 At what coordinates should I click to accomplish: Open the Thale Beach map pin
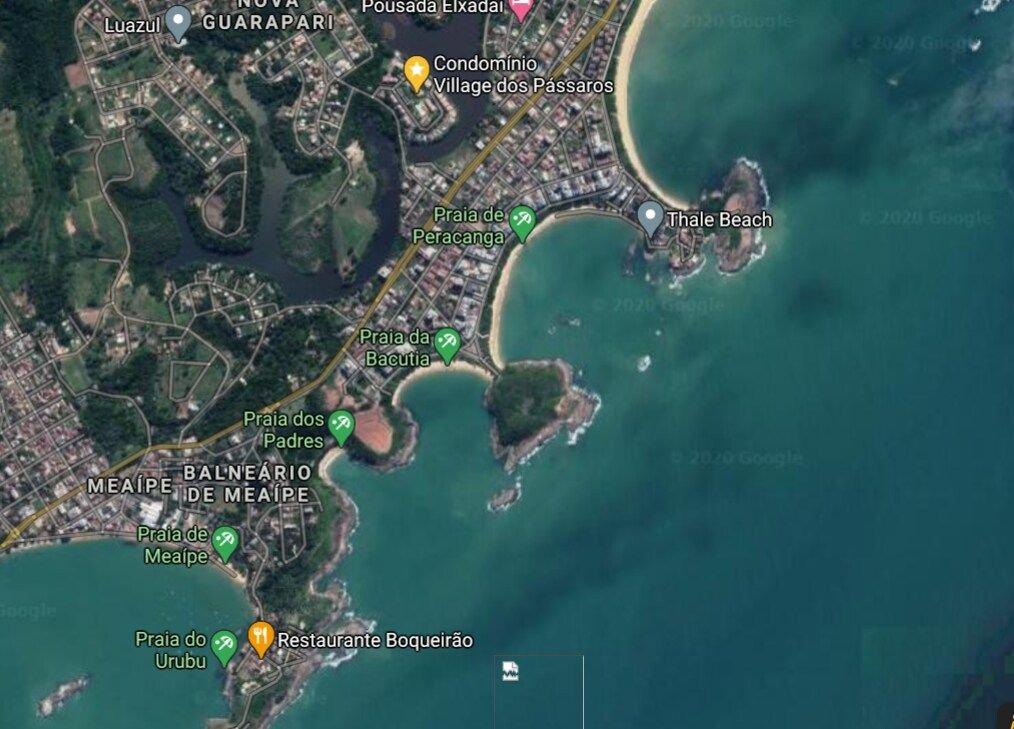[651, 218]
